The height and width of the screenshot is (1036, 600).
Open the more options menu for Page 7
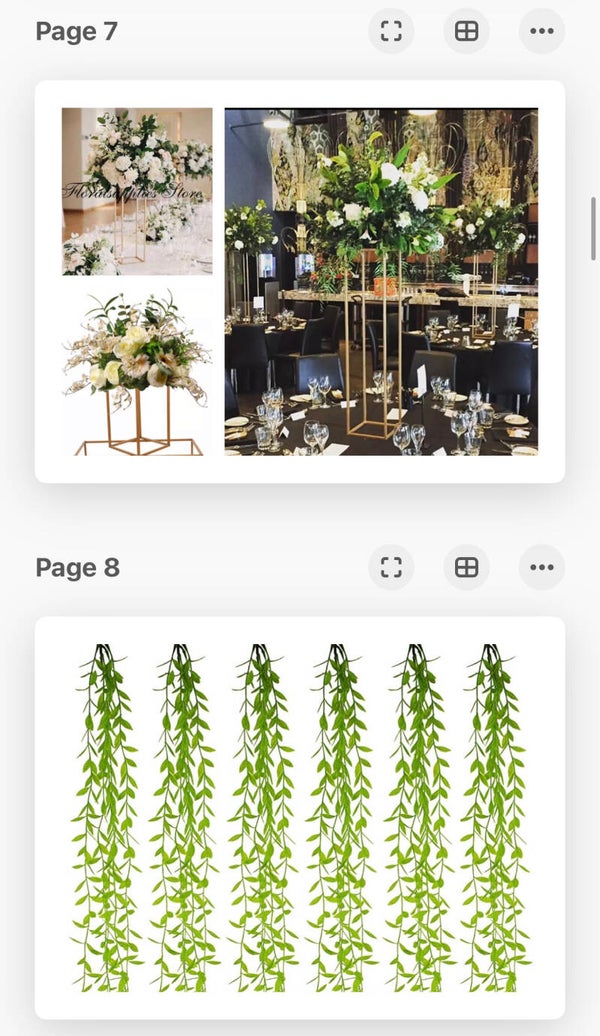pyautogui.click(x=541, y=31)
